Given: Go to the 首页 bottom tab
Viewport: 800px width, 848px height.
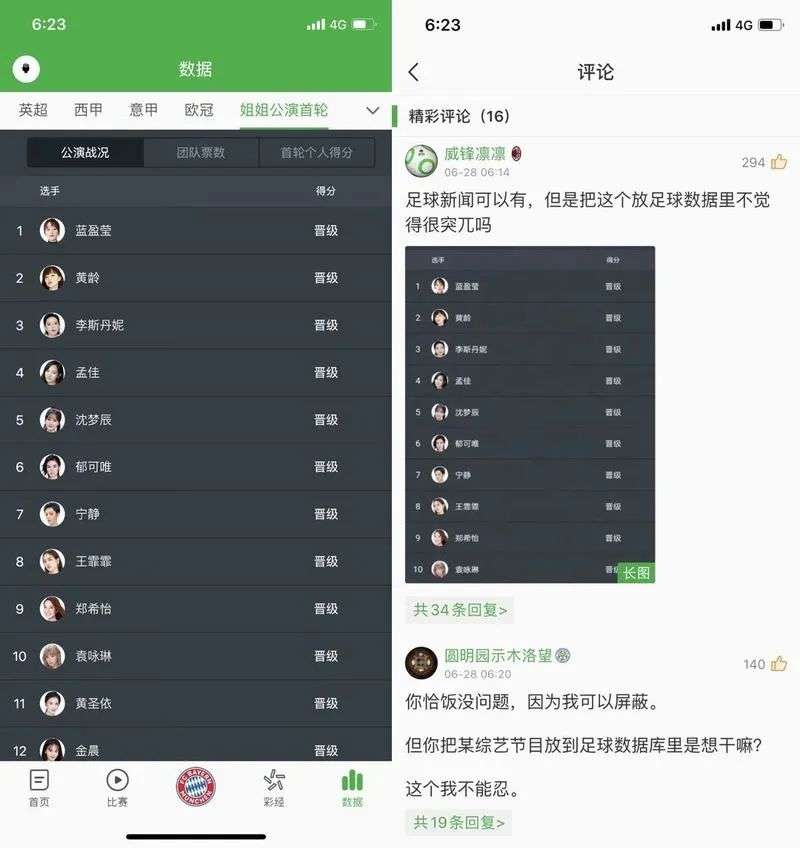Looking at the screenshot, I should click(x=39, y=788).
